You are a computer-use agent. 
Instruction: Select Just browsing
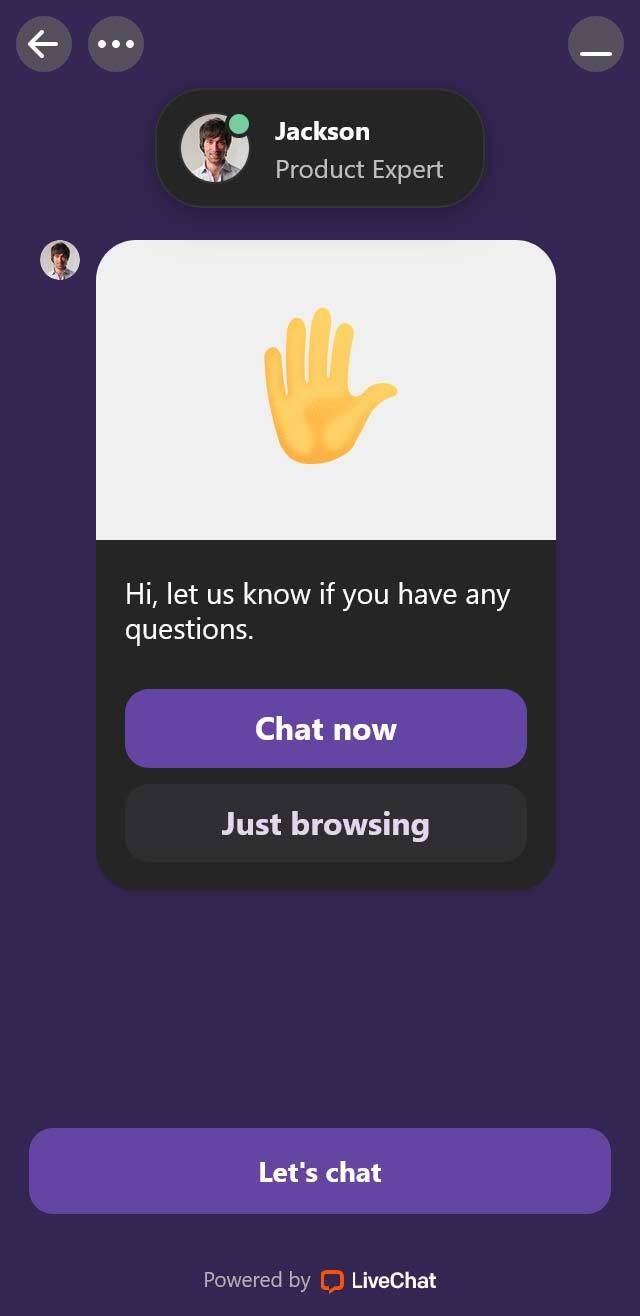tap(325, 823)
